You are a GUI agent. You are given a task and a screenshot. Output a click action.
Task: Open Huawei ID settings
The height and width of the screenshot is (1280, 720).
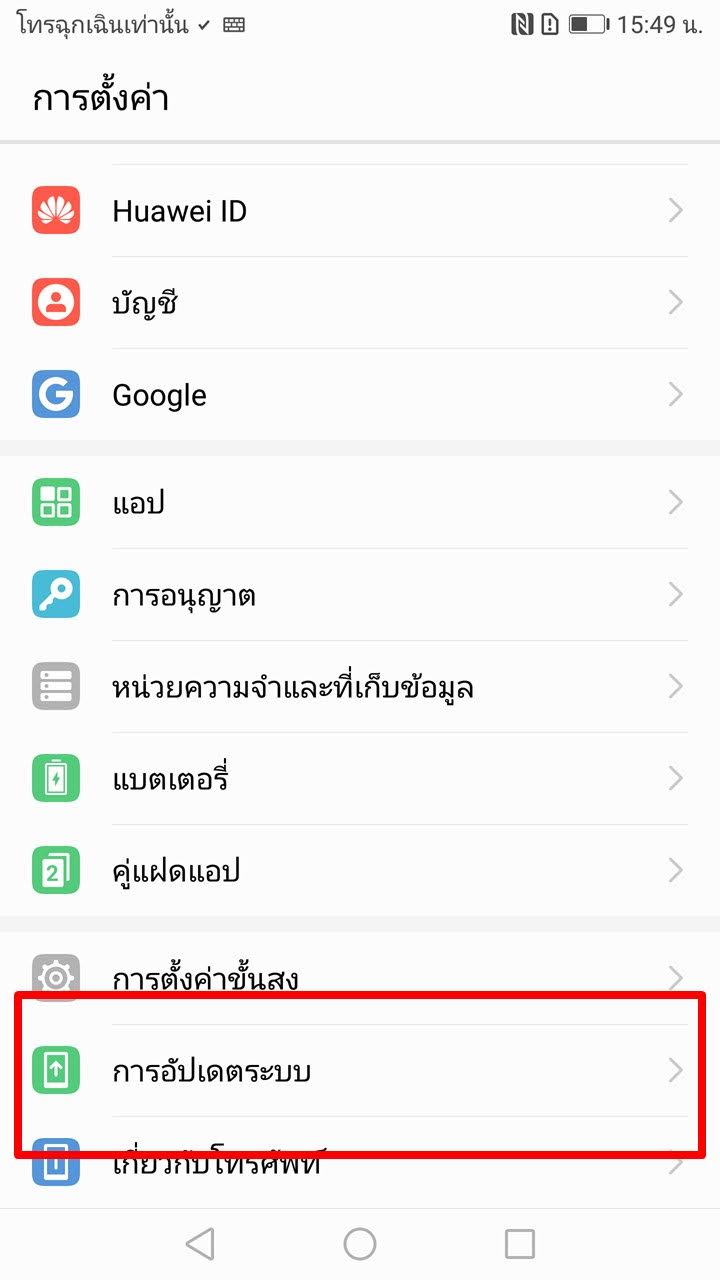pos(360,211)
